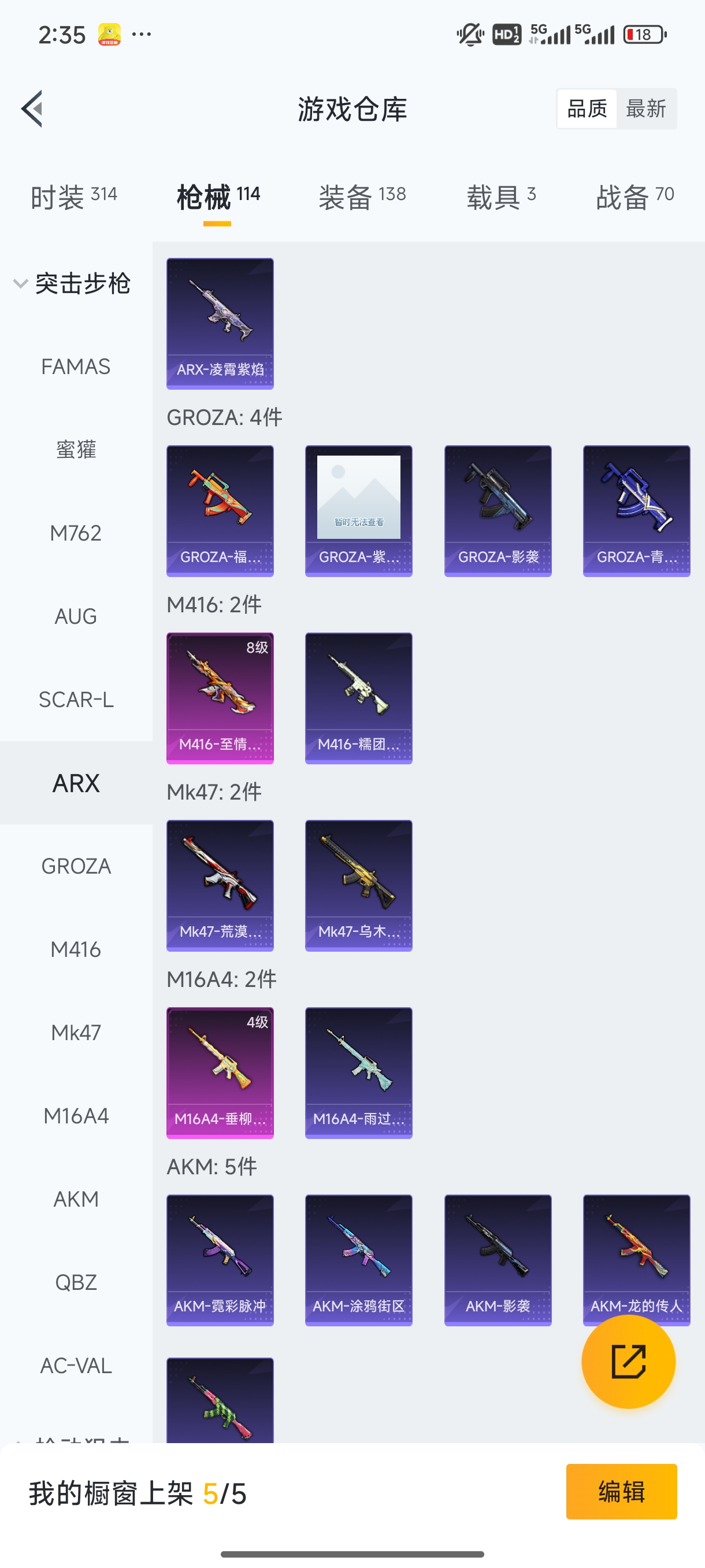Switch to the 战备 tab
The width and height of the screenshot is (705, 1568).
pyautogui.click(x=634, y=197)
